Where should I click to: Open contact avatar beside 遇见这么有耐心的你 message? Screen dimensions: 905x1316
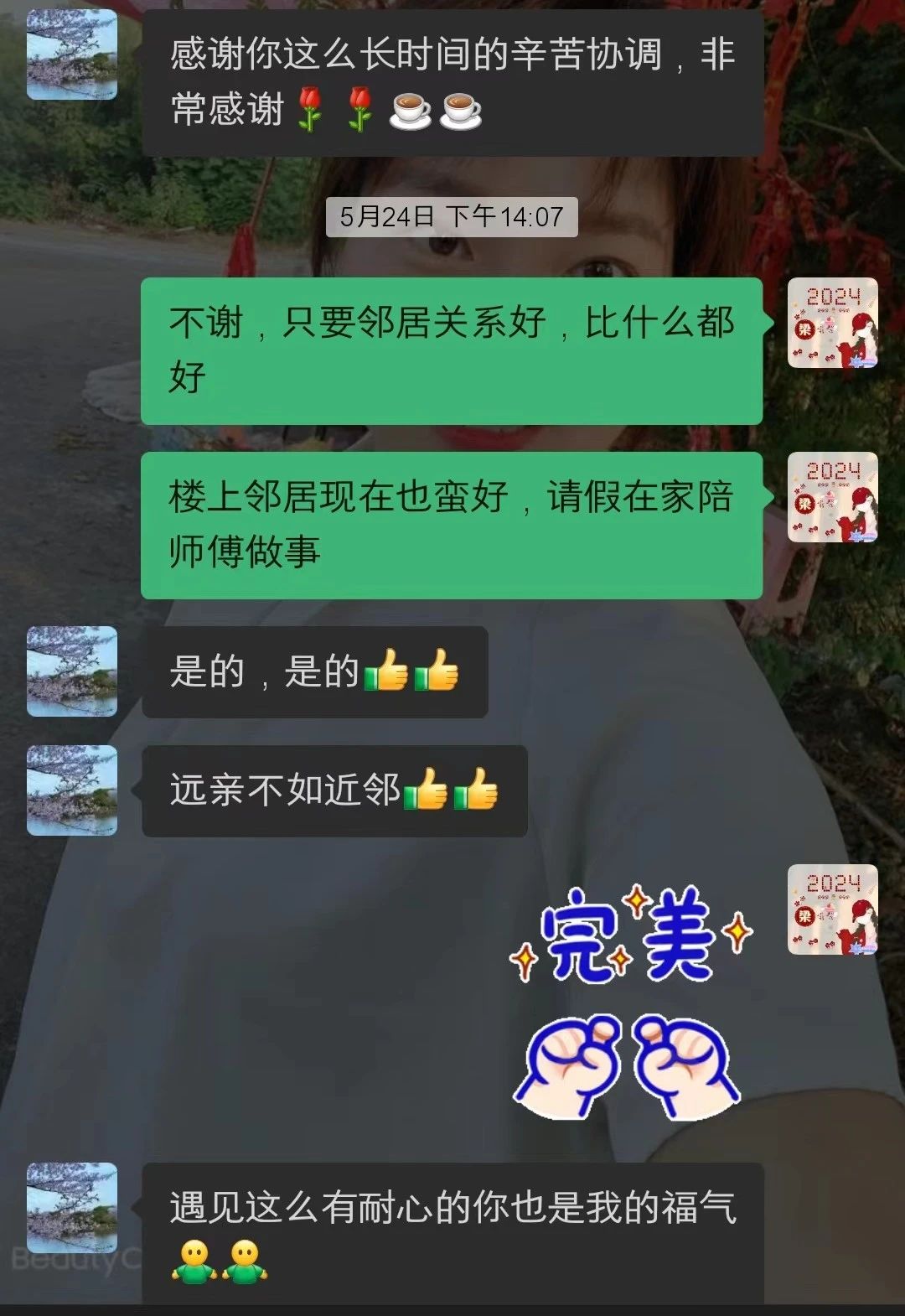click(72, 1208)
